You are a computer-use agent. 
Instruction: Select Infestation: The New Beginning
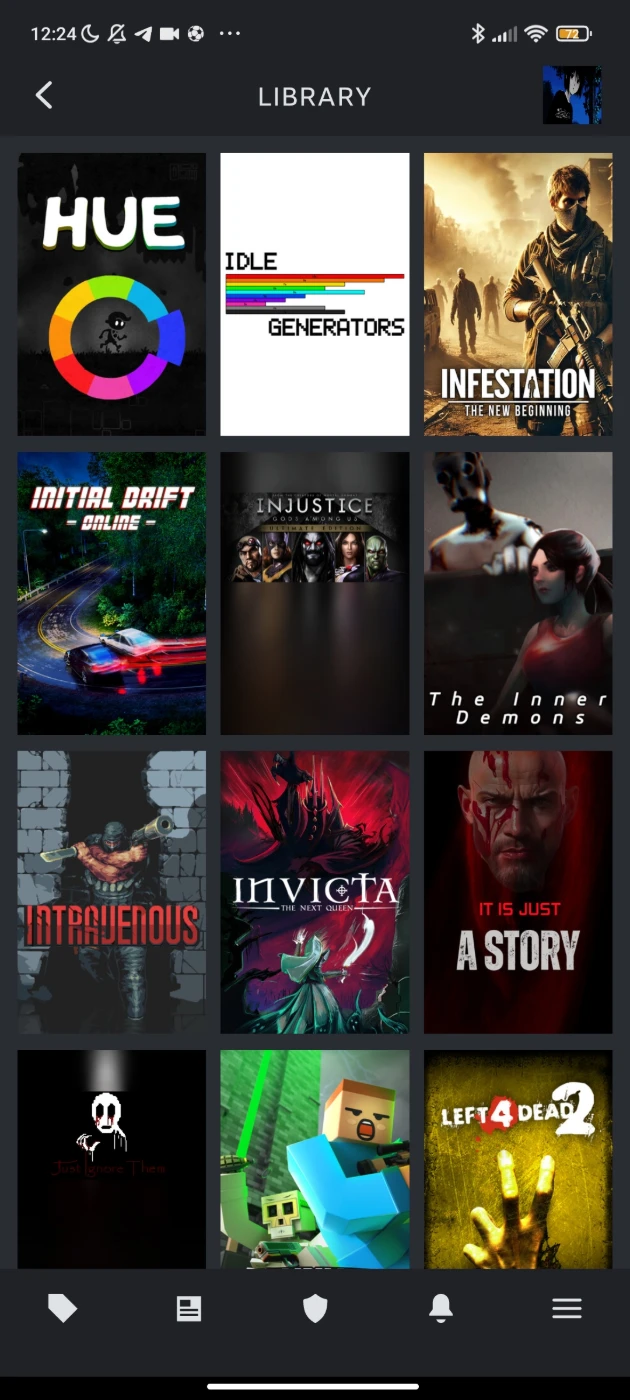coord(518,294)
